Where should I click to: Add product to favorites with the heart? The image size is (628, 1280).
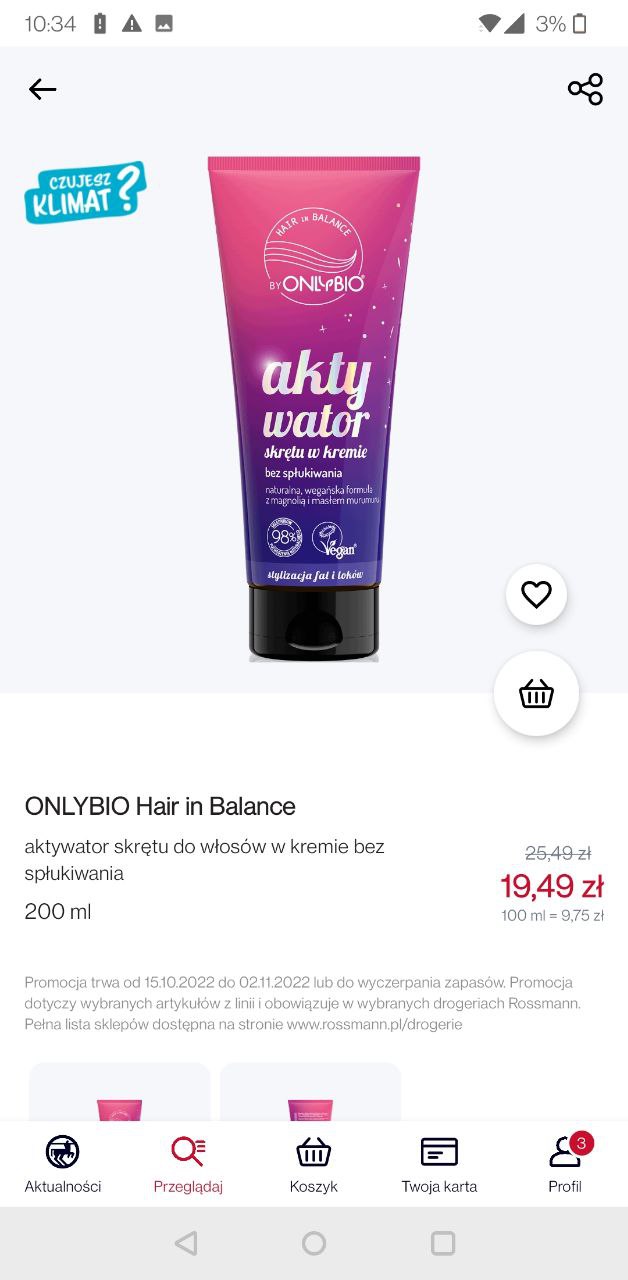point(536,595)
